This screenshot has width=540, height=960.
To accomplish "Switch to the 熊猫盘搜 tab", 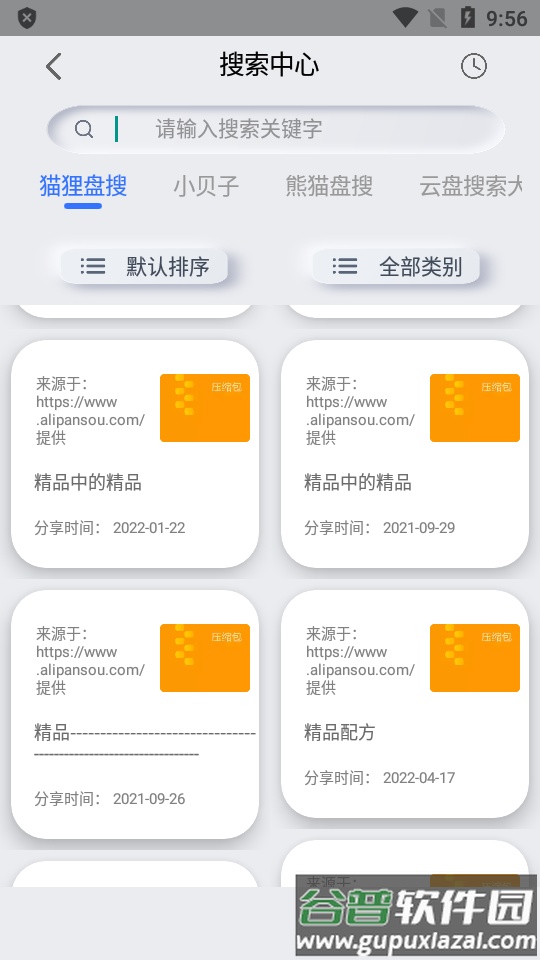I will tap(329, 186).
